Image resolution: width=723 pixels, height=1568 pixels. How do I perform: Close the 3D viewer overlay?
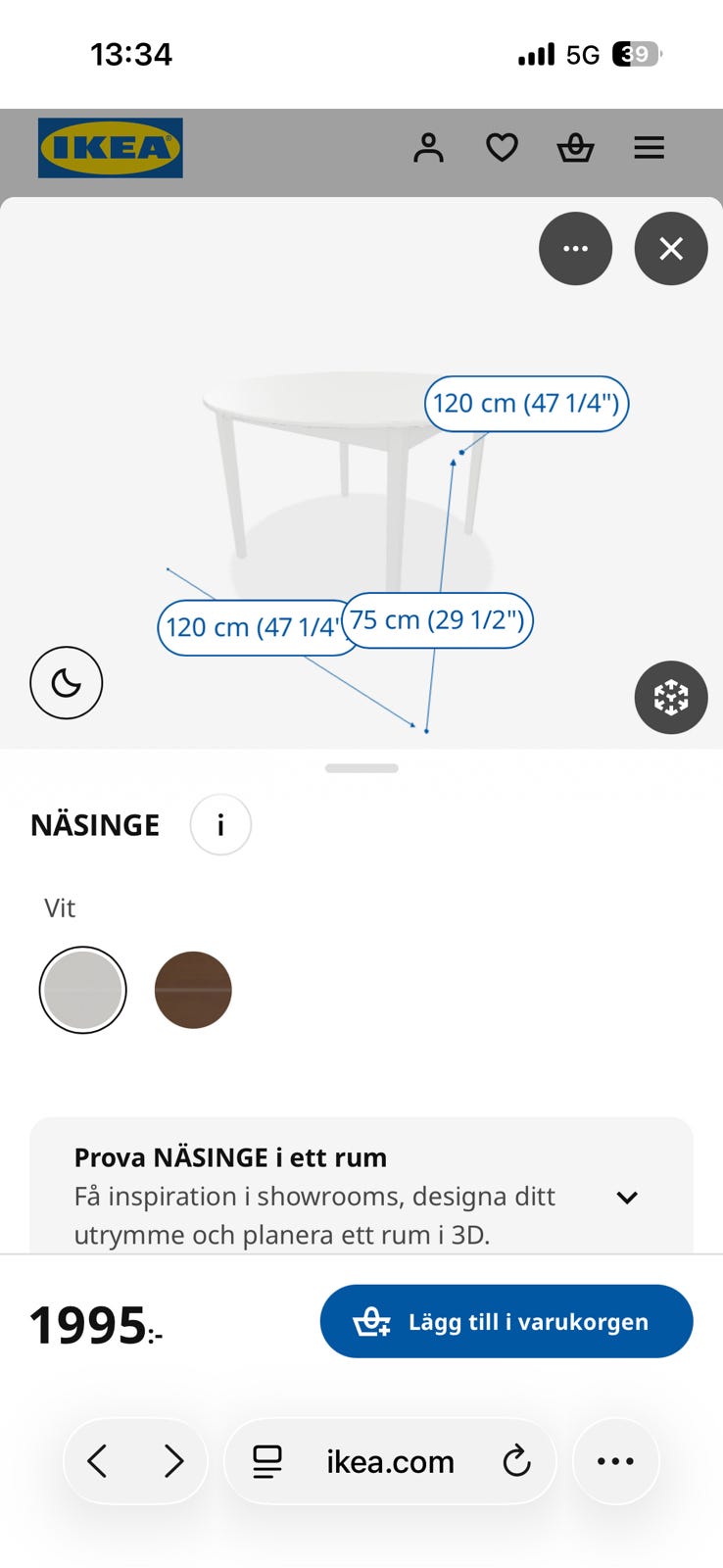point(671,249)
